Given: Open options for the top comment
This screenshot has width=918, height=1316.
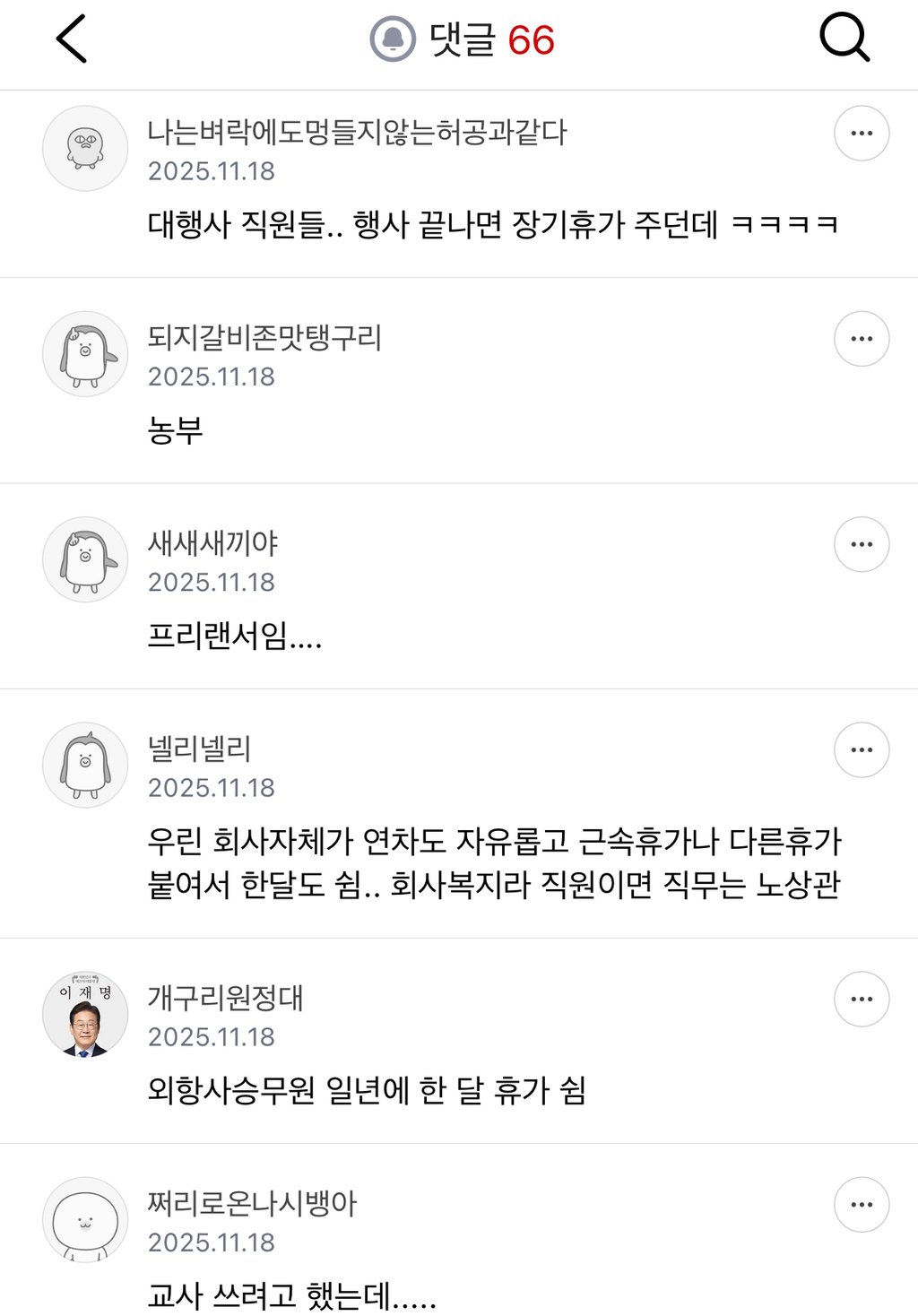Looking at the screenshot, I should [861, 132].
